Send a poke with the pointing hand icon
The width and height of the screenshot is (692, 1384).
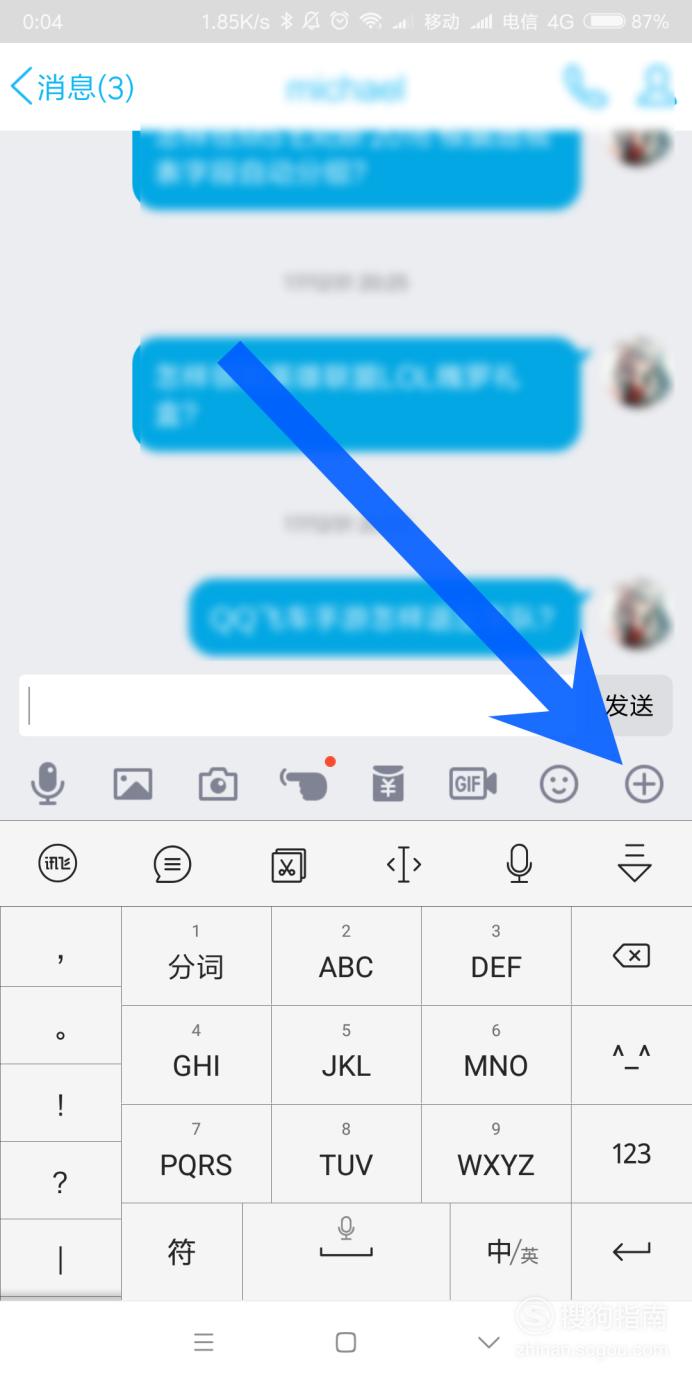click(x=304, y=784)
